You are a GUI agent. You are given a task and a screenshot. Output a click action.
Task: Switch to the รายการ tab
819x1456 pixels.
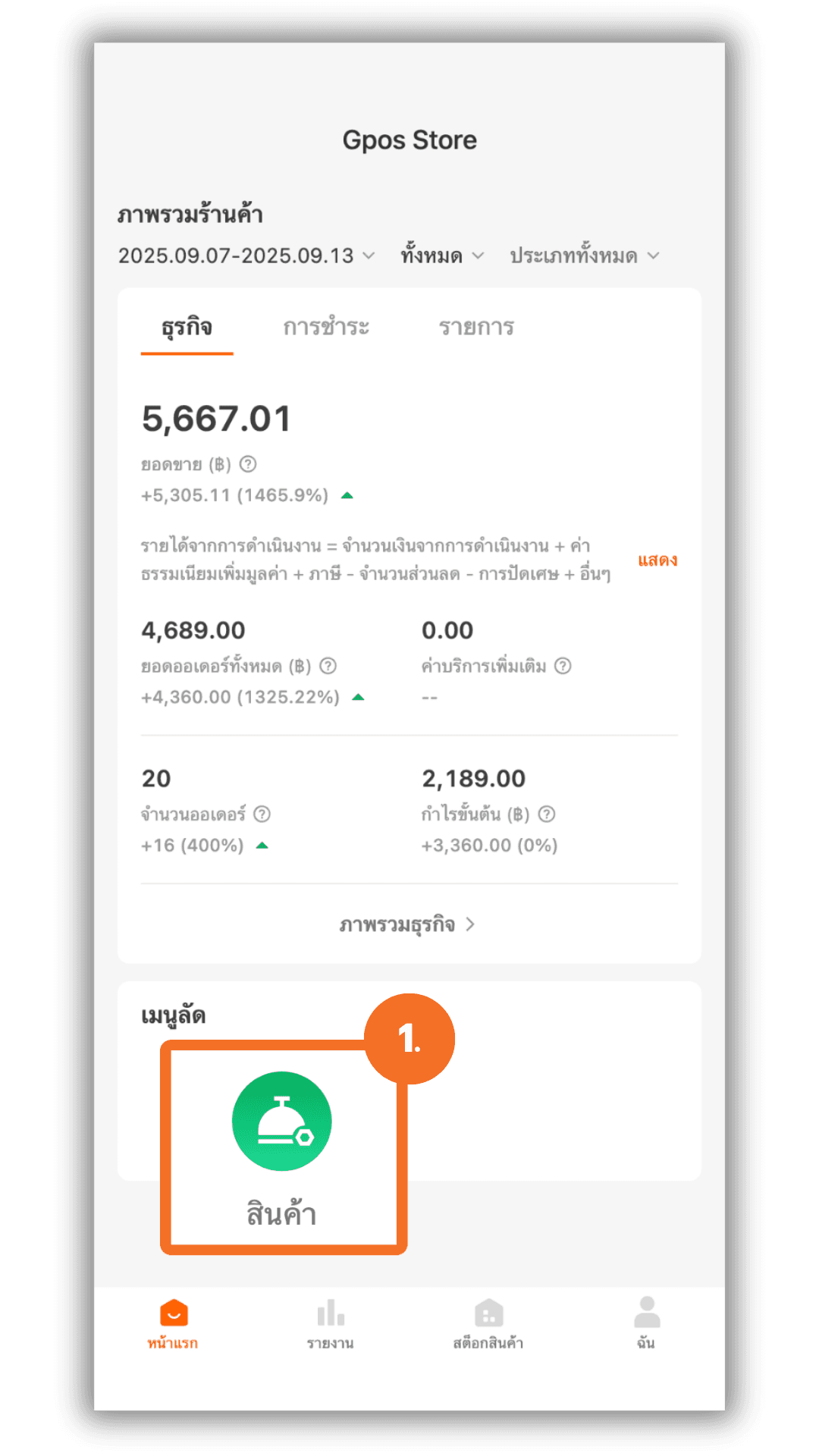tap(476, 328)
